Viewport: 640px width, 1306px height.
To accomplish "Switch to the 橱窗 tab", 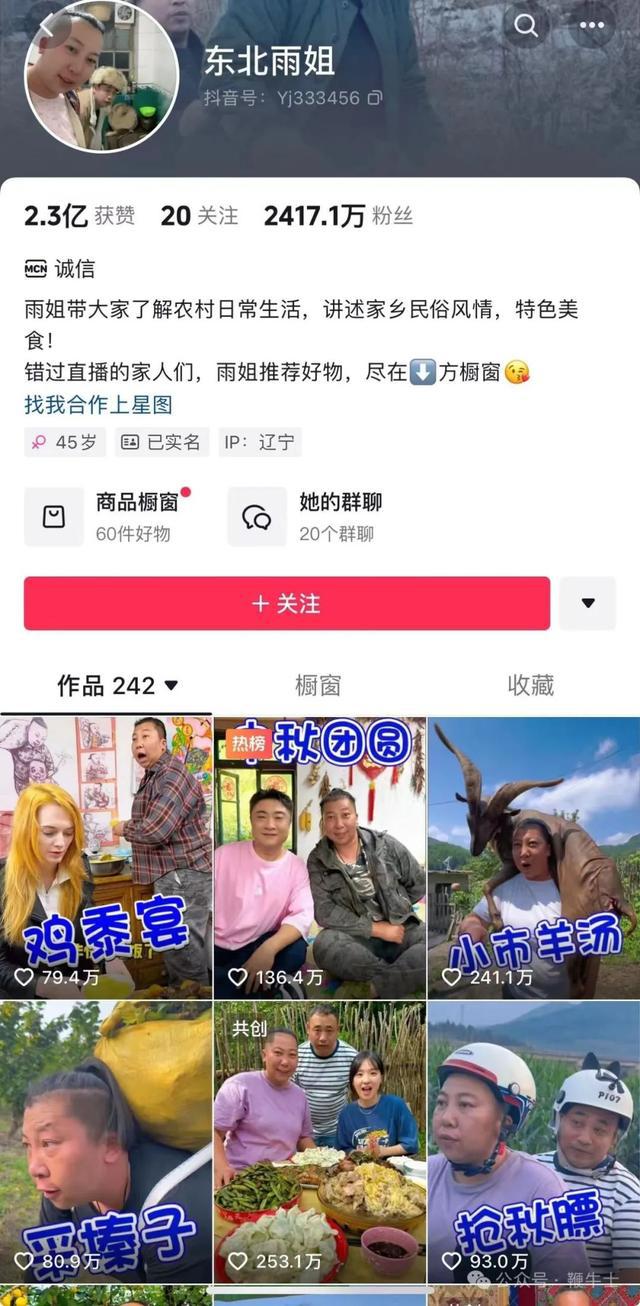I will click(x=318, y=686).
